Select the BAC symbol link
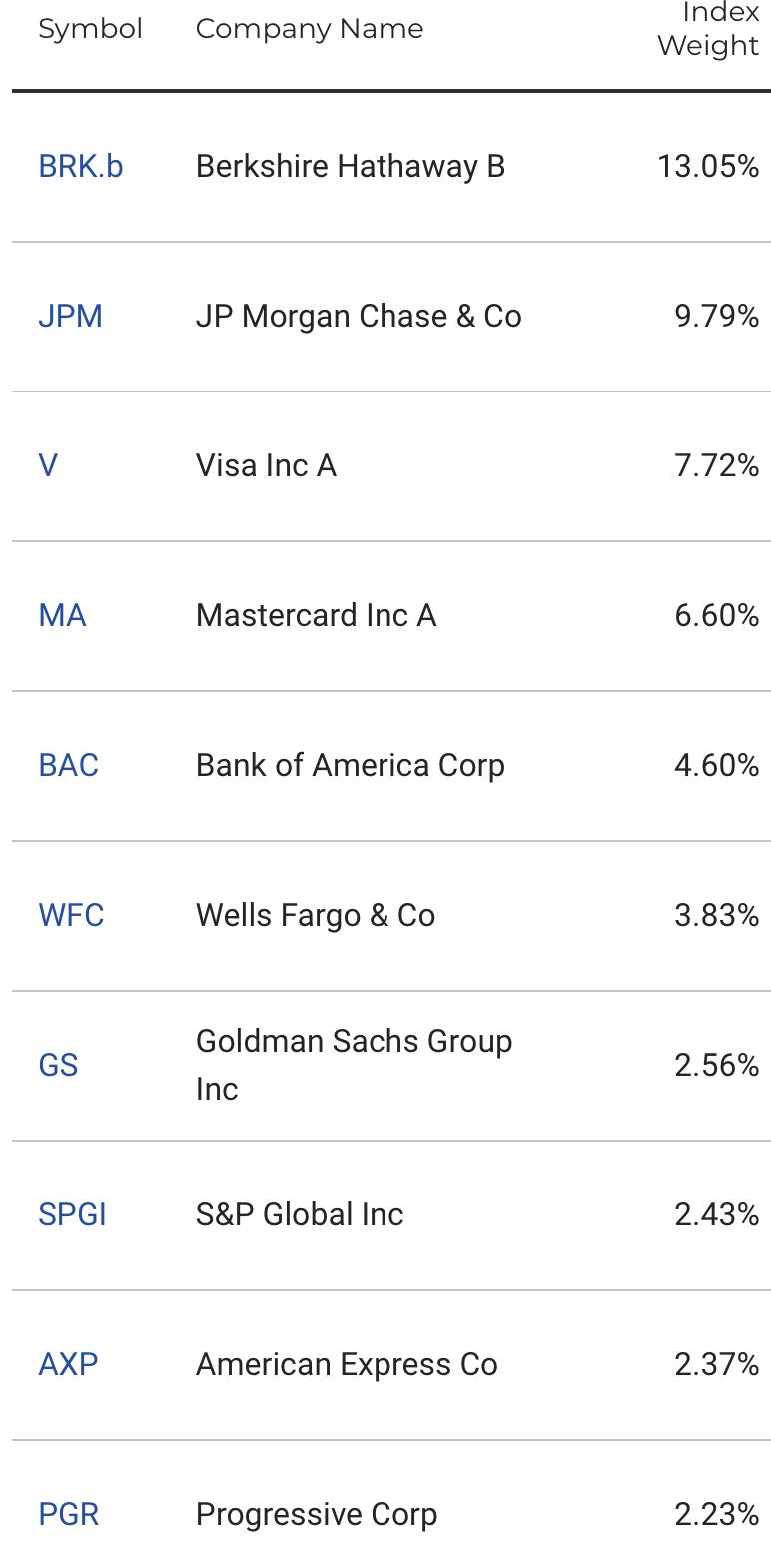Image resolution: width=771 pixels, height=1568 pixels. 69,765
